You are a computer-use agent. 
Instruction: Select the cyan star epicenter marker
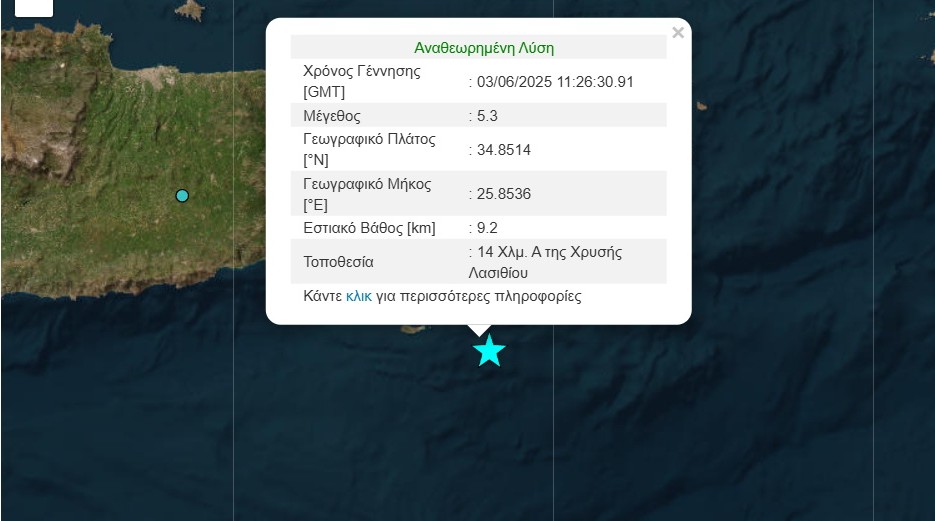489,351
